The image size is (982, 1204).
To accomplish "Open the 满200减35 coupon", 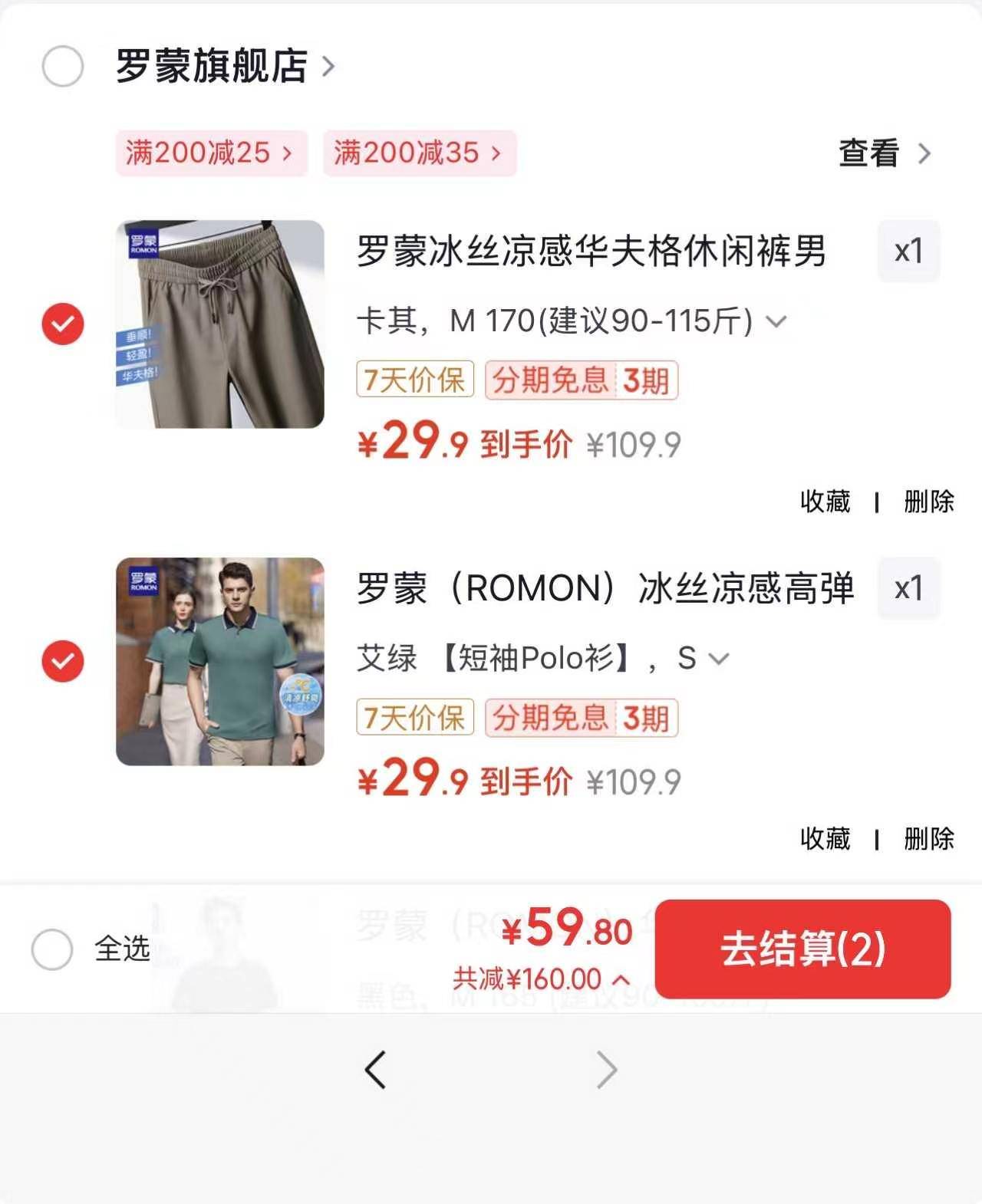I will click(x=419, y=153).
